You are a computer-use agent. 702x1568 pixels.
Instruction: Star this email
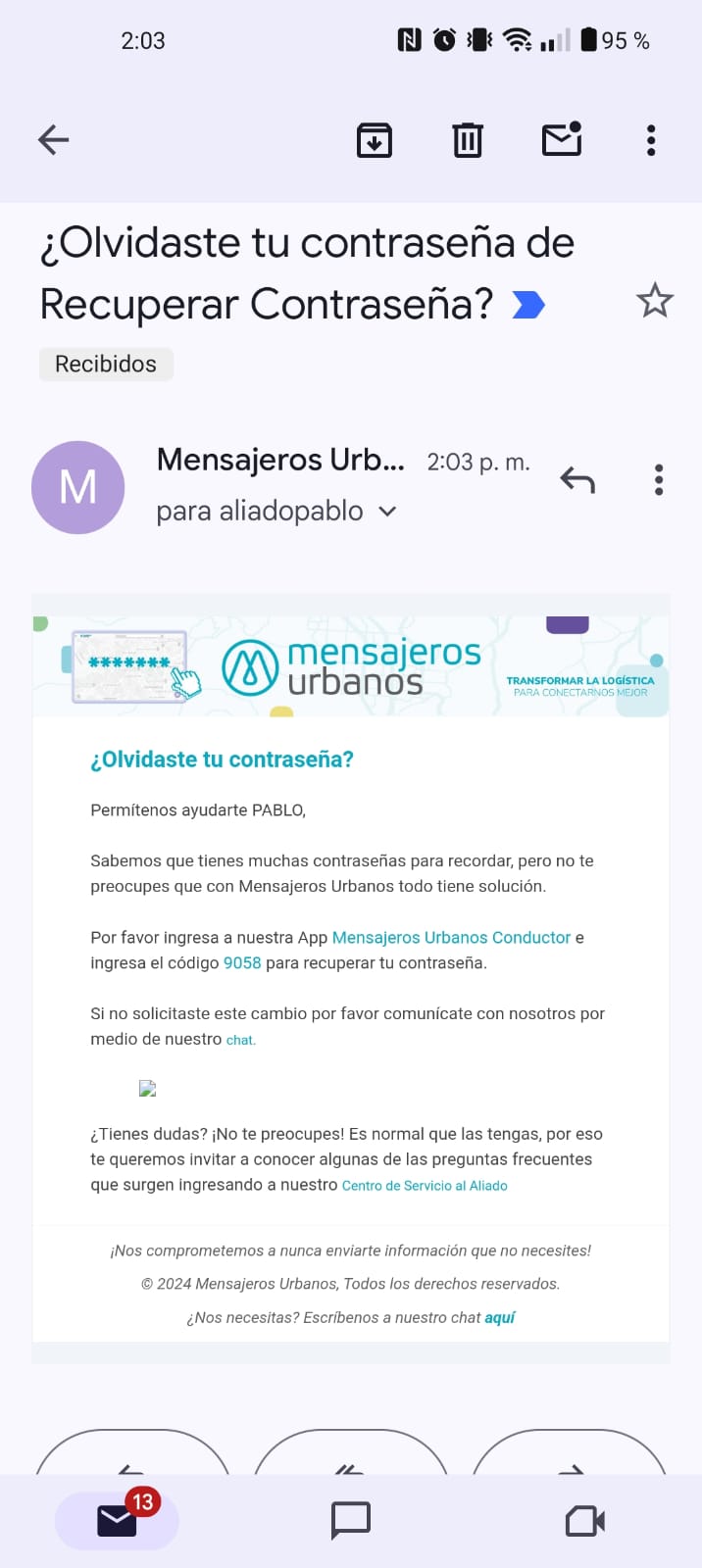[x=654, y=301]
